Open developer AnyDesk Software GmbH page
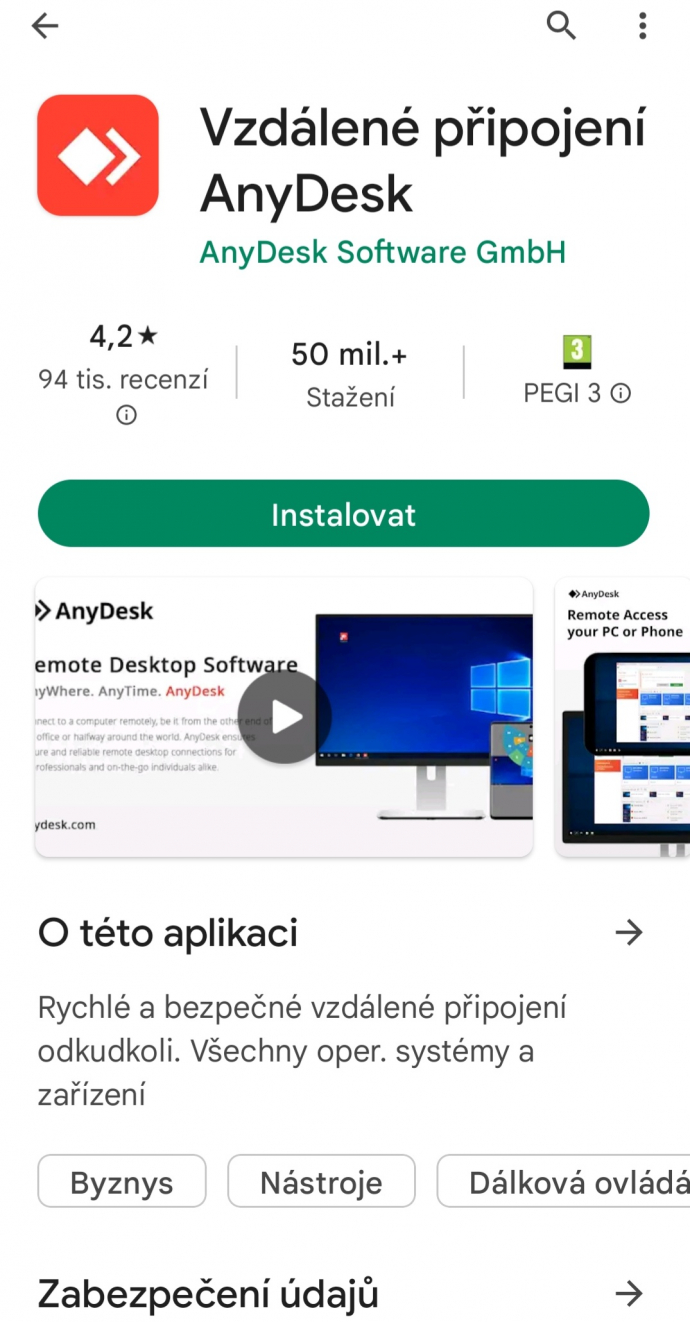690x1322 pixels. [x=382, y=251]
